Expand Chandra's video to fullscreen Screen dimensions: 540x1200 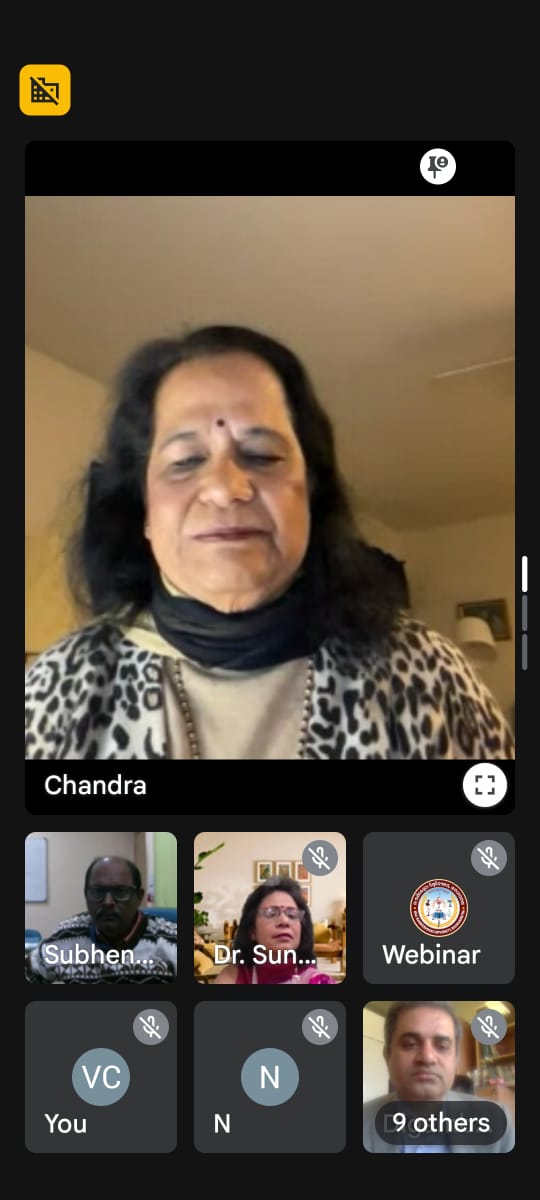(485, 785)
